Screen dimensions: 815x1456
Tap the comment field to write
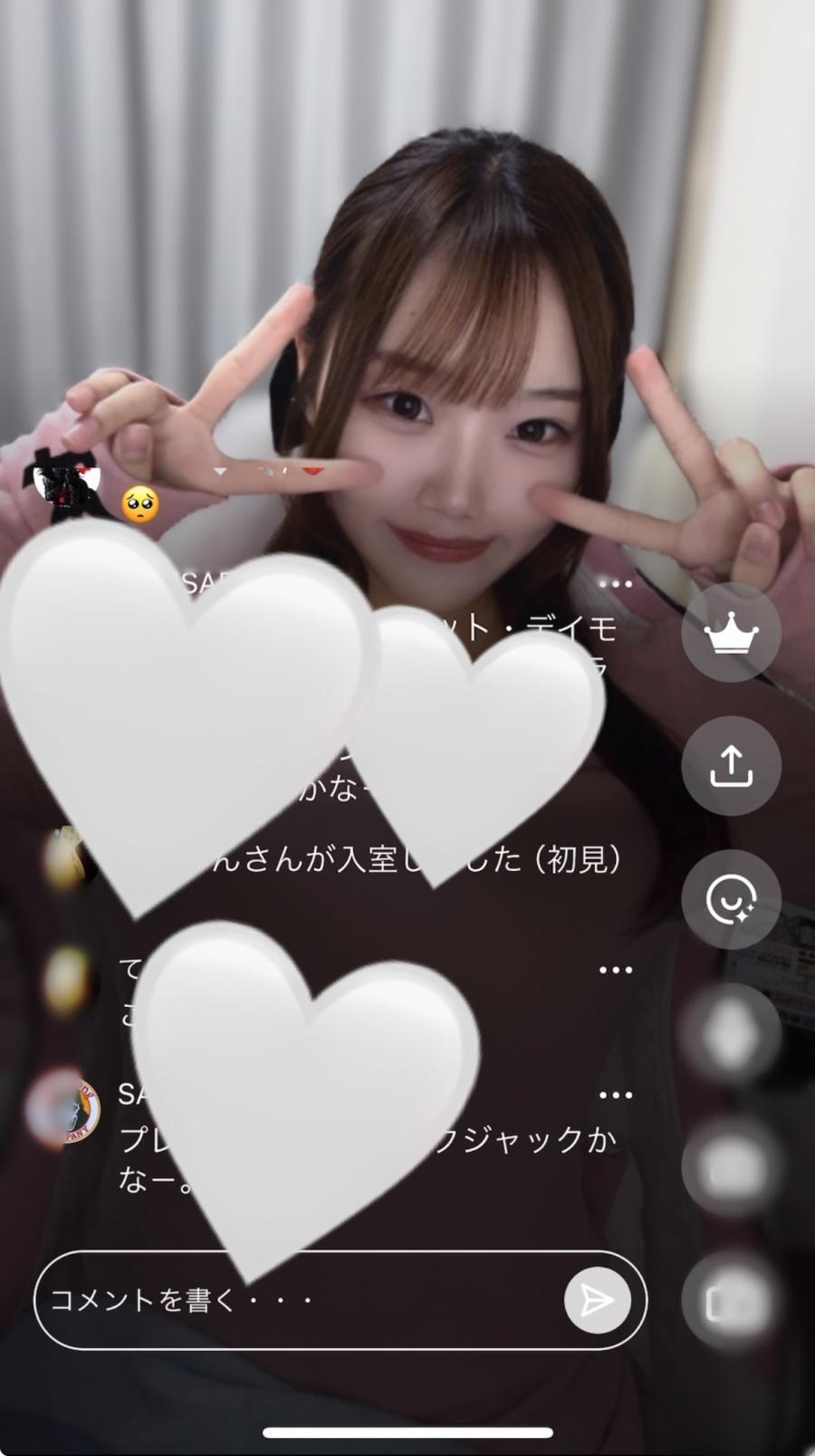[x=299, y=1300]
